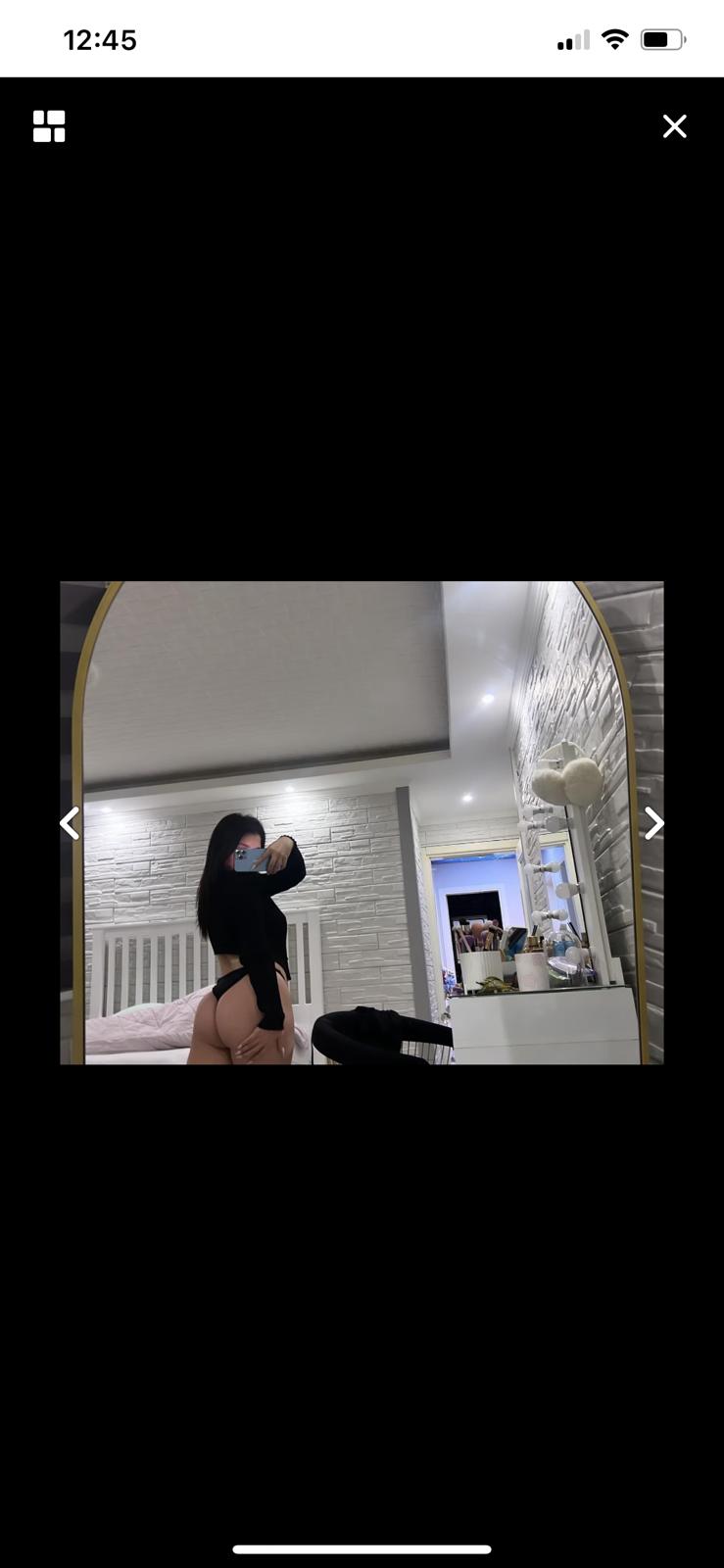Viewport: 724px width, 1568px height.
Task: Close the photo viewer
Action: tap(674, 126)
